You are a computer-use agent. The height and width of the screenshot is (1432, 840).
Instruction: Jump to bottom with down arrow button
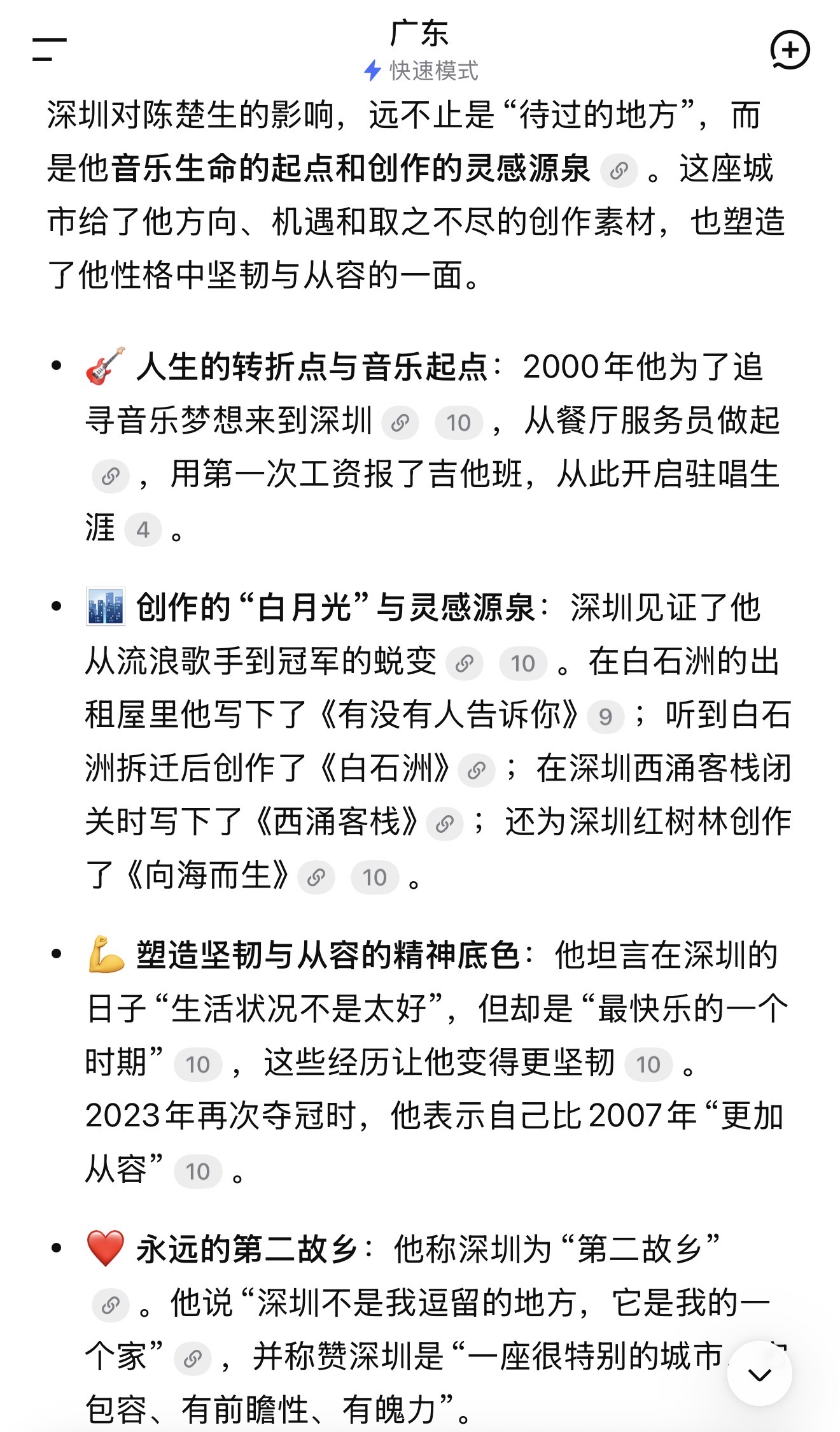(759, 1373)
